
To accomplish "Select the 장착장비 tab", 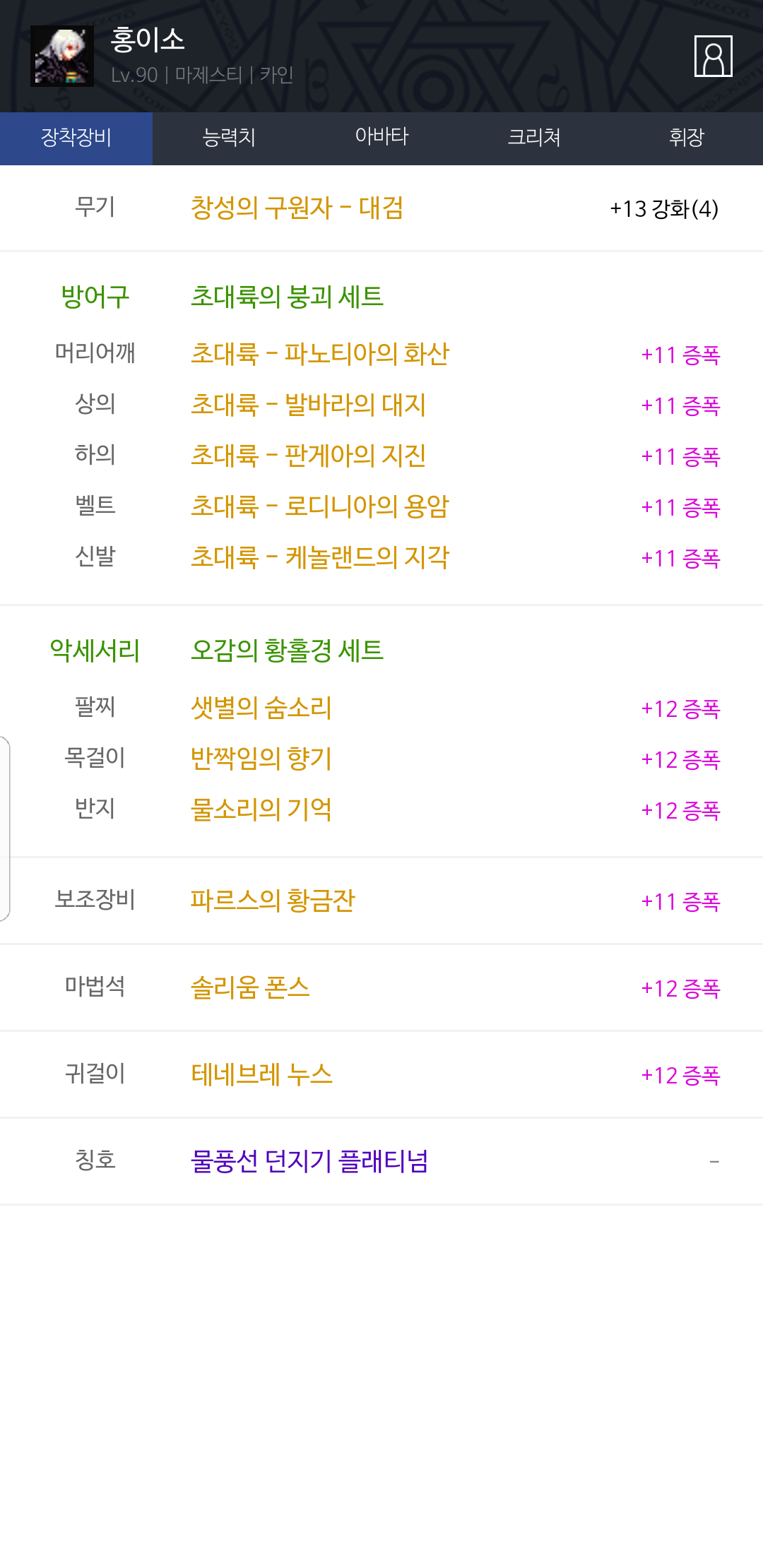I will click(x=76, y=138).
